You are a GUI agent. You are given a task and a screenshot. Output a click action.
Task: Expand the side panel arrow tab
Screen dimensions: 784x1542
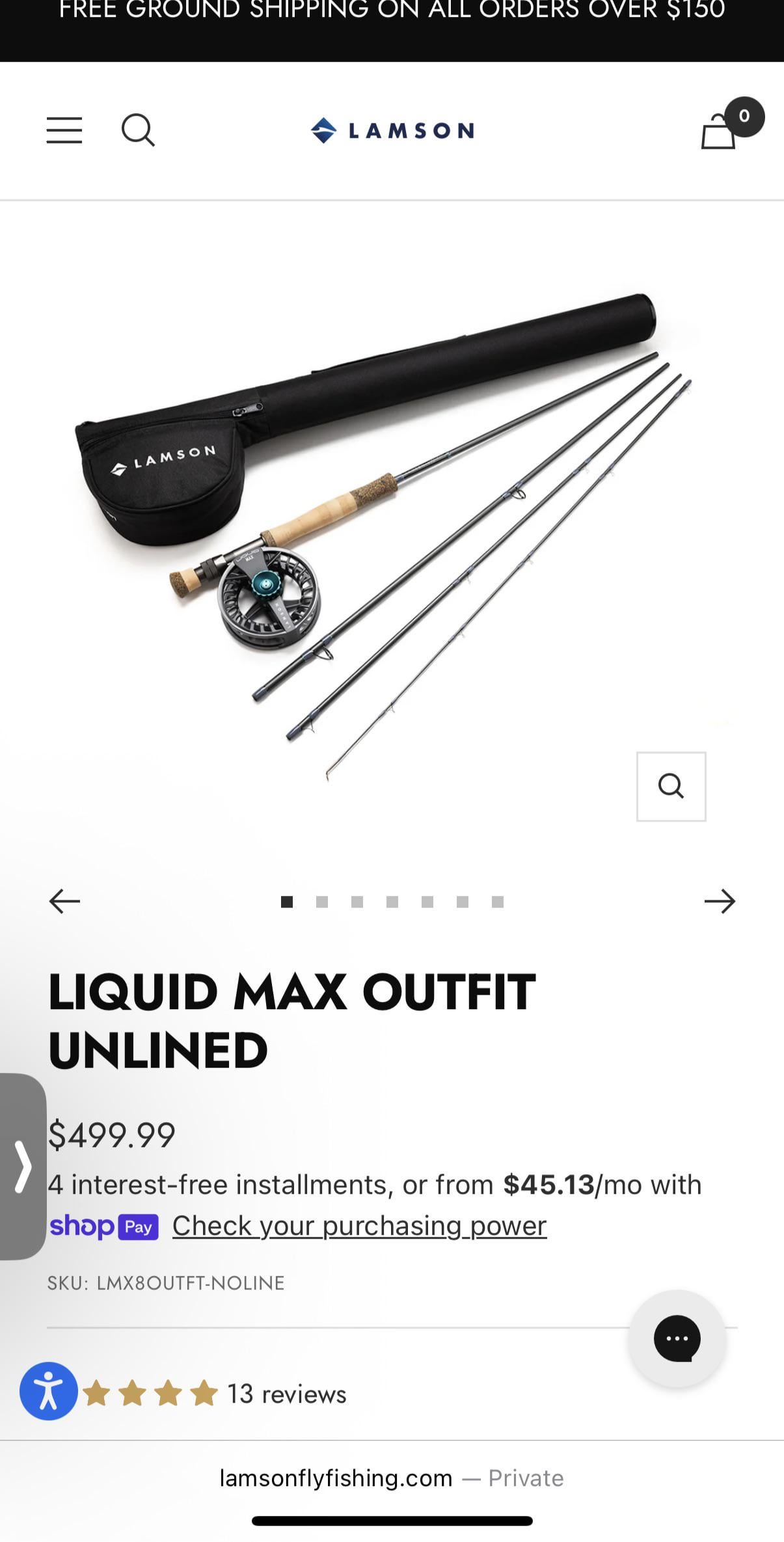tap(23, 1167)
